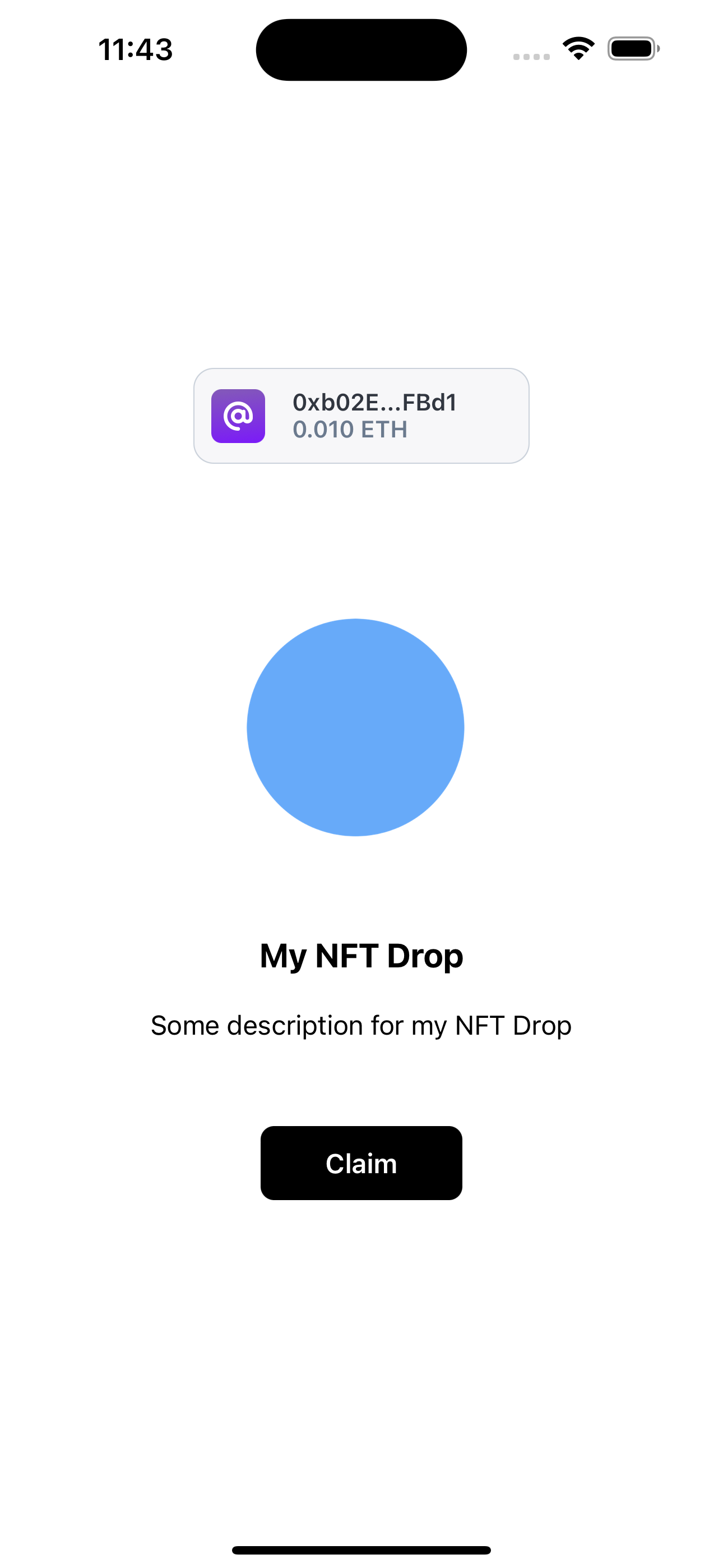Tap the Claim button

[x=361, y=1163]
